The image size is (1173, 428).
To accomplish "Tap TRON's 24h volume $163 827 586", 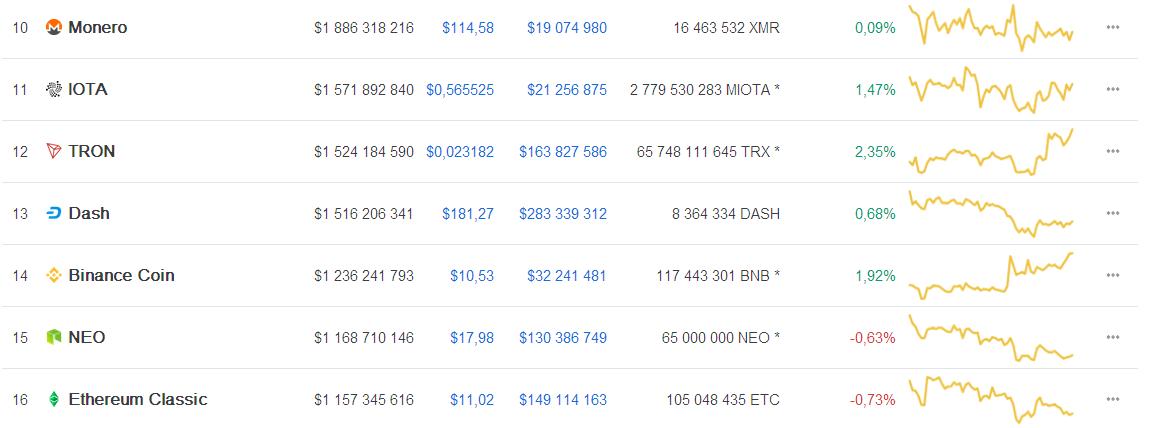I will 562,152.
